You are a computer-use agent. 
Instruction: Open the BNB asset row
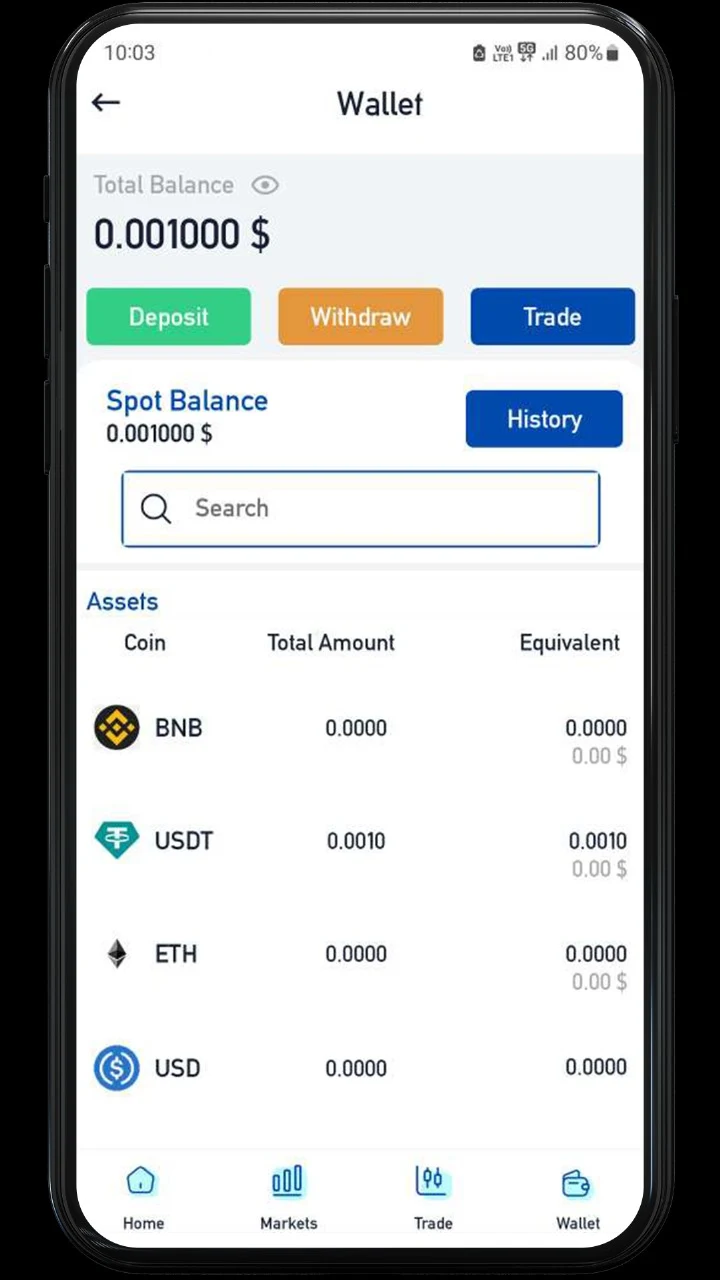coord(360,729)
